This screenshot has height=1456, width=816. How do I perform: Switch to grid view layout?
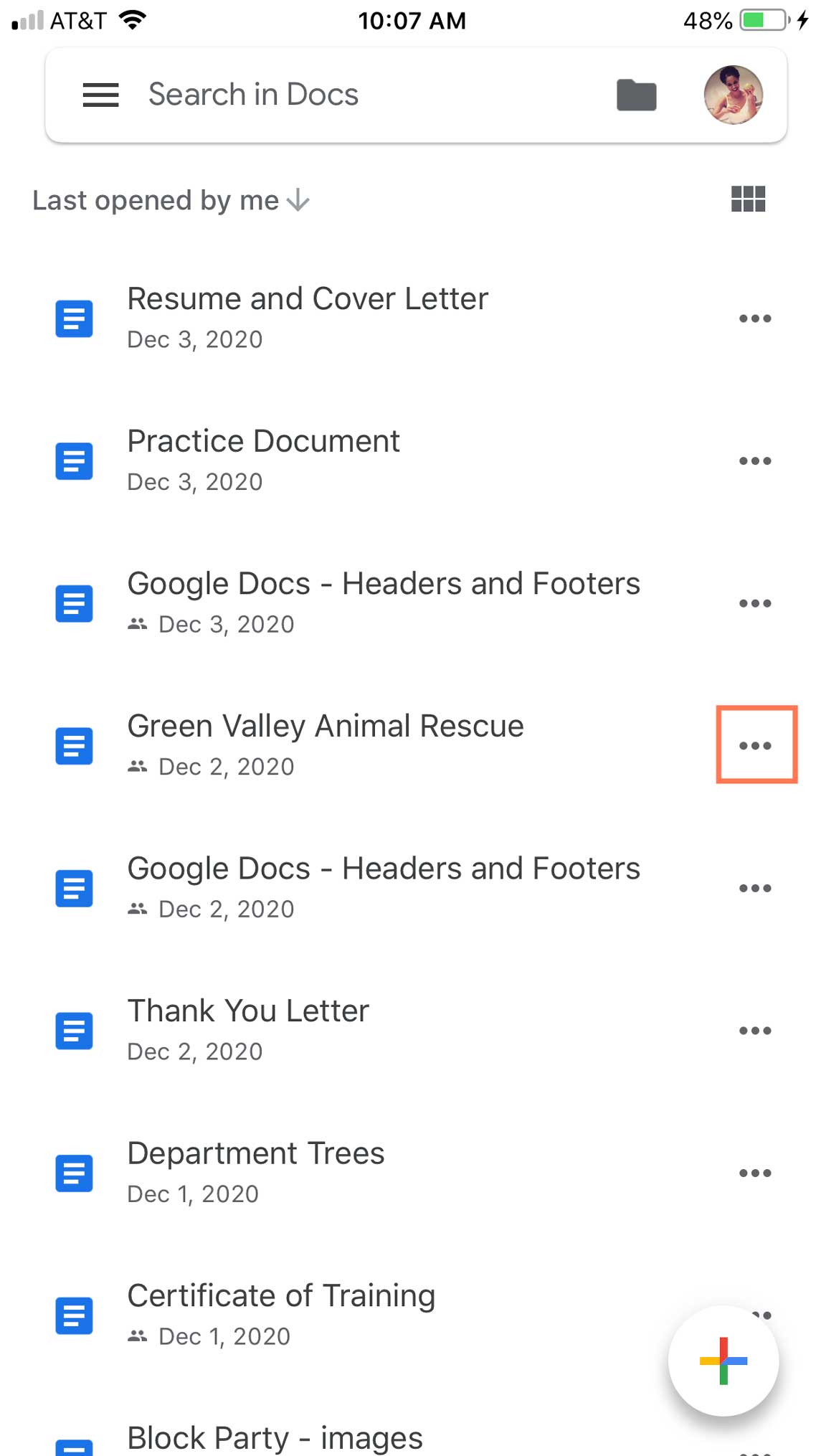coord(748,199)
